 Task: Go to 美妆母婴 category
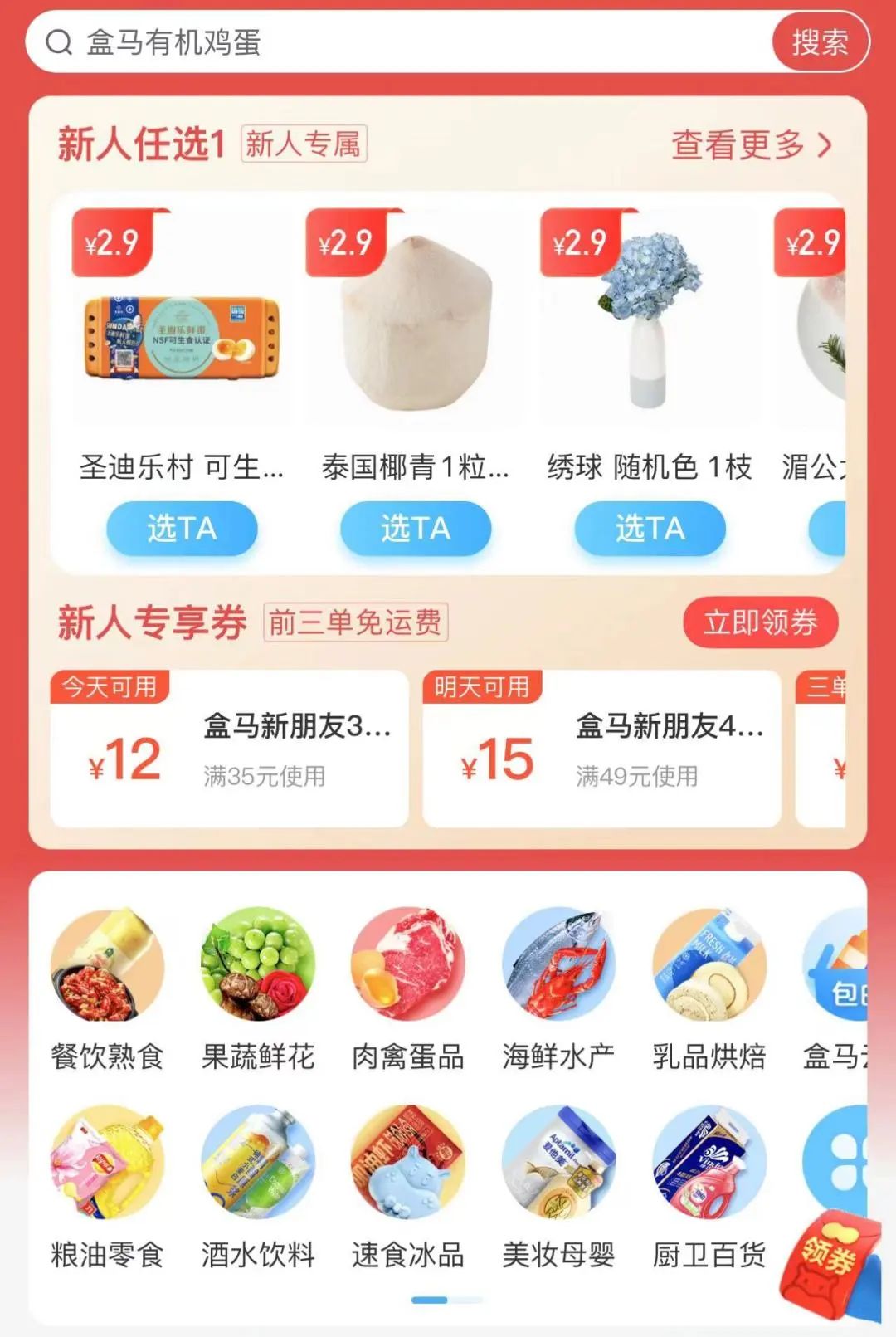558,1185
